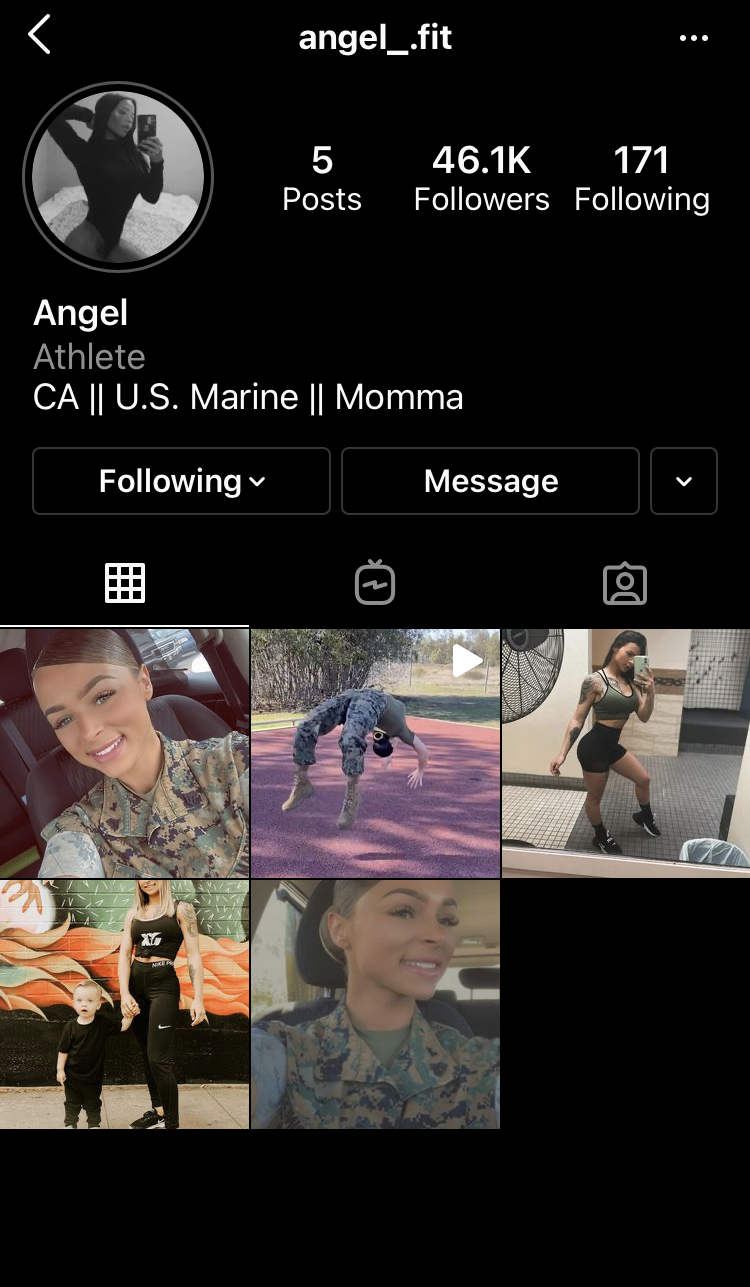Show the 171 Following list
Image resolution: width=750 pixels, height=1287 pixels.
[641, 178]
